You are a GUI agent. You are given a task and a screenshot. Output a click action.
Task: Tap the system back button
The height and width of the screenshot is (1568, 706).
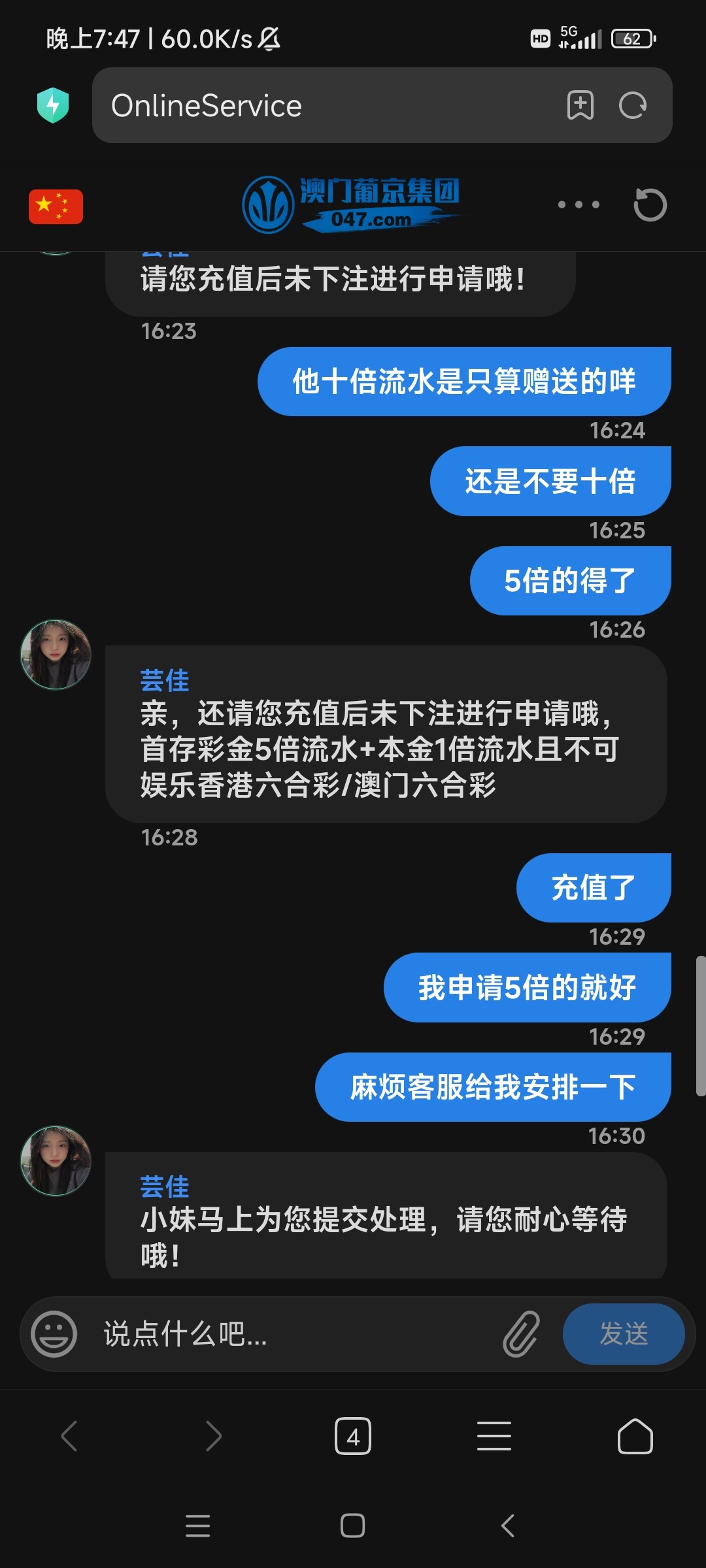(x=508, y=1526)
